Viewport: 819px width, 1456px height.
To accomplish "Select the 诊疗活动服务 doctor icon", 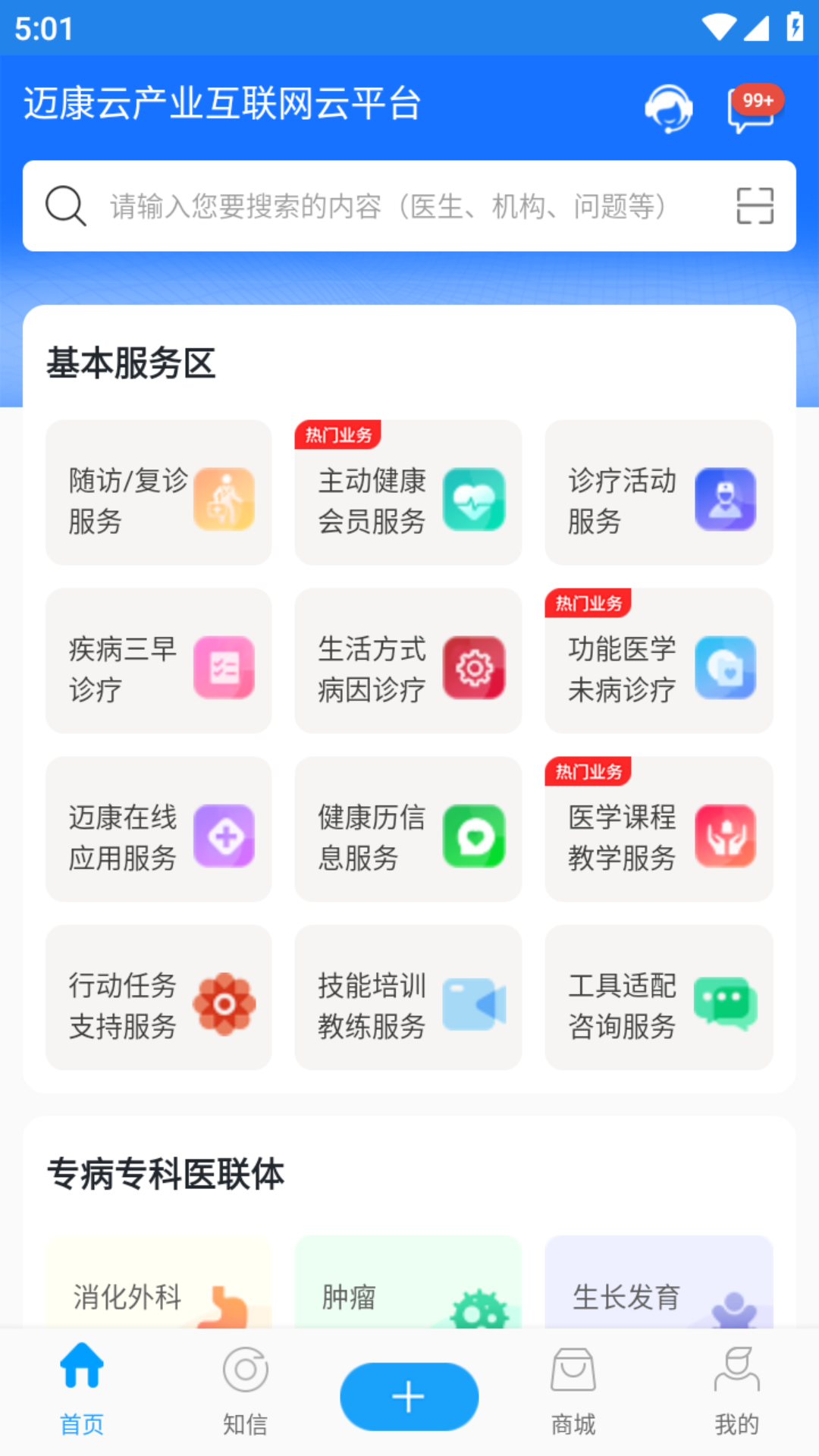I will coord(725,500).
